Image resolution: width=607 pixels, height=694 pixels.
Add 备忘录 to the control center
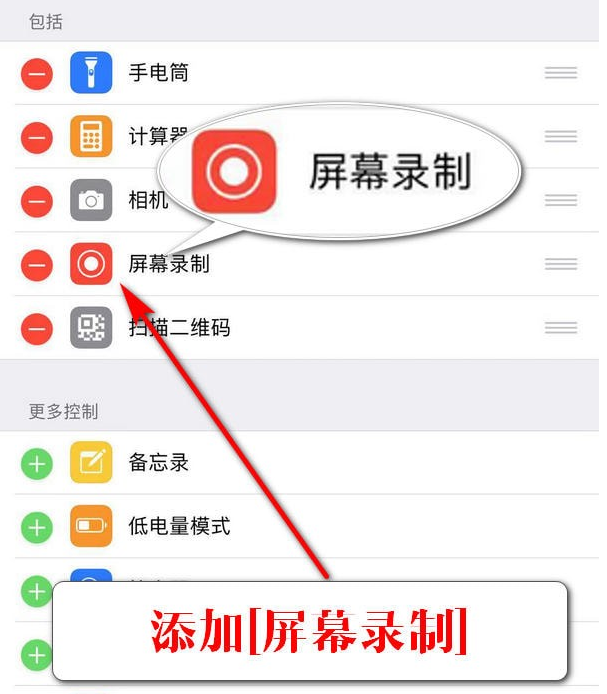tap(36, 463)
